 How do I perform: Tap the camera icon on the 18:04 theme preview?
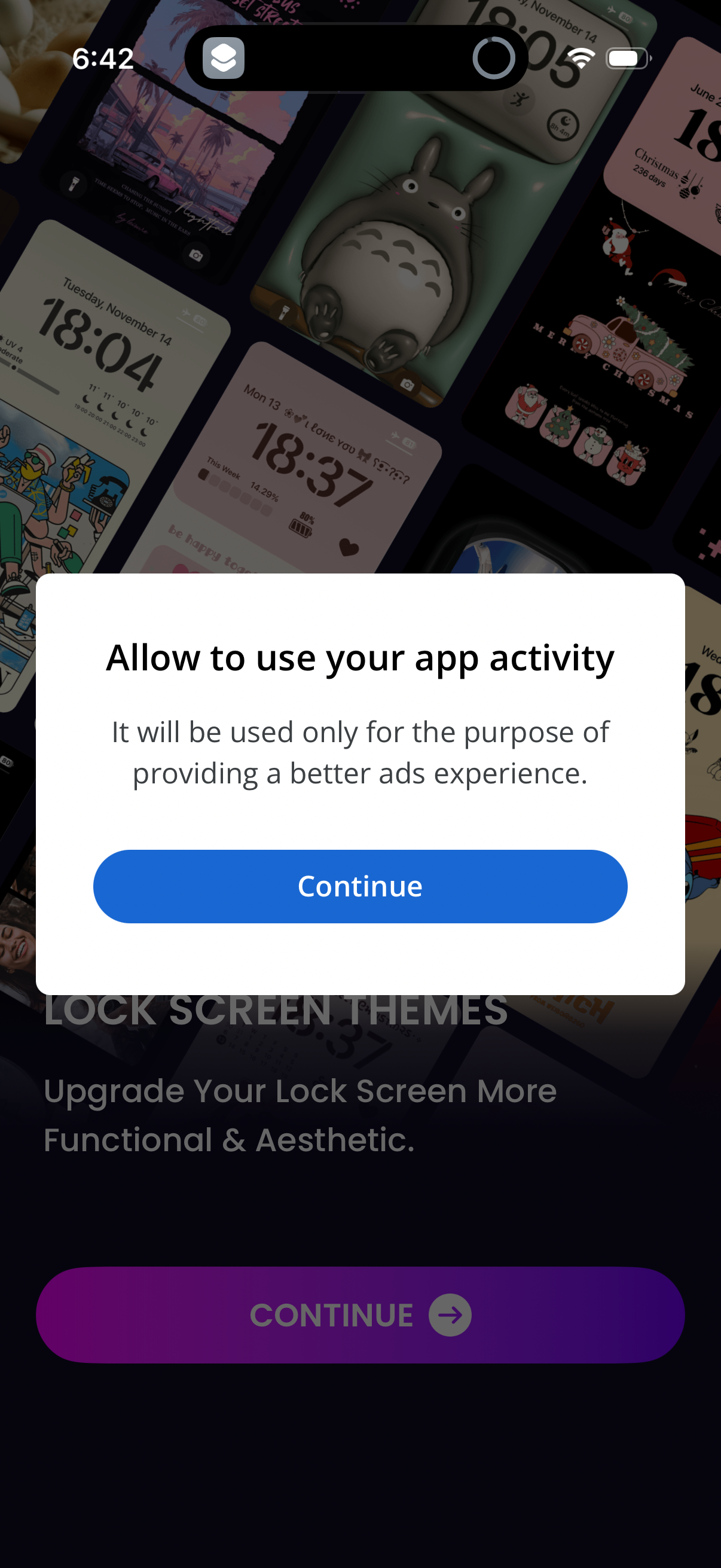tap(197, 255)
